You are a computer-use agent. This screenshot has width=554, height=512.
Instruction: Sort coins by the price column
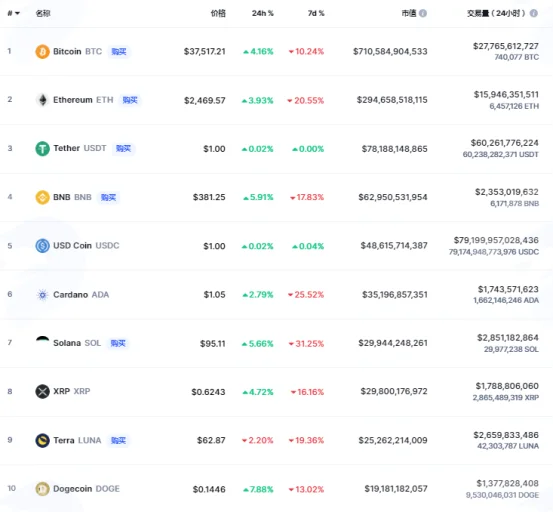click(x=218, y=13)
